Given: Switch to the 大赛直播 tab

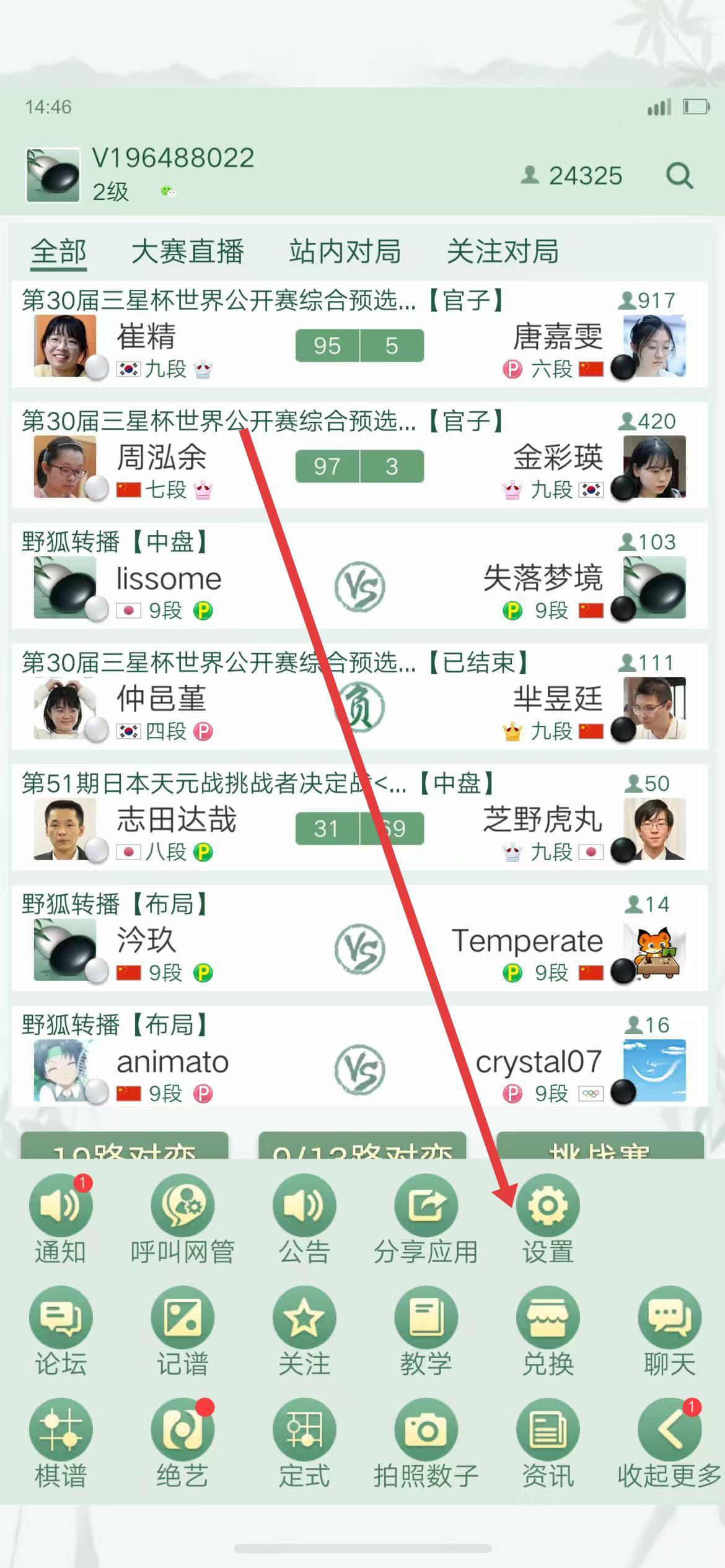Looking at the screenshot, I should pyautogui.click(x=187, y=251).
